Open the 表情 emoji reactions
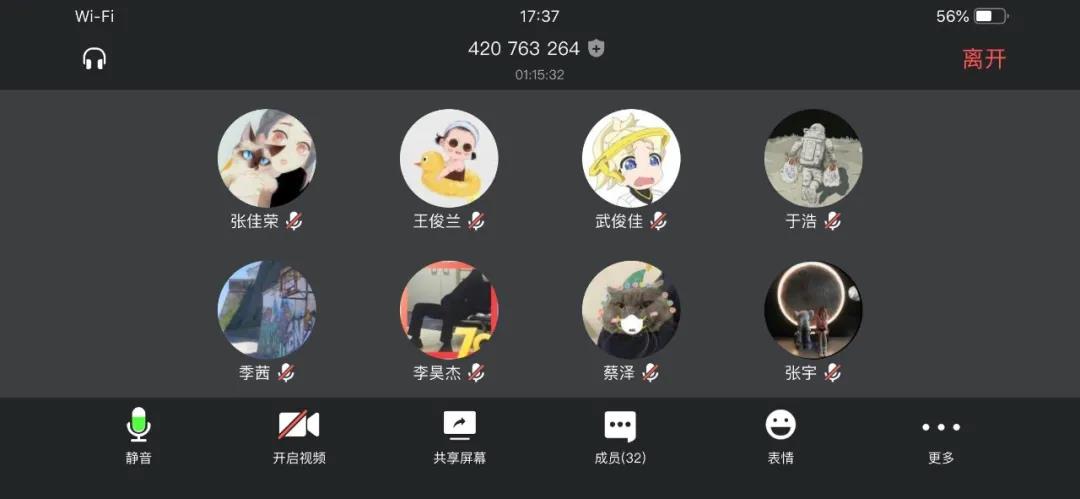The image size is (1080, 499). [781, 435]
